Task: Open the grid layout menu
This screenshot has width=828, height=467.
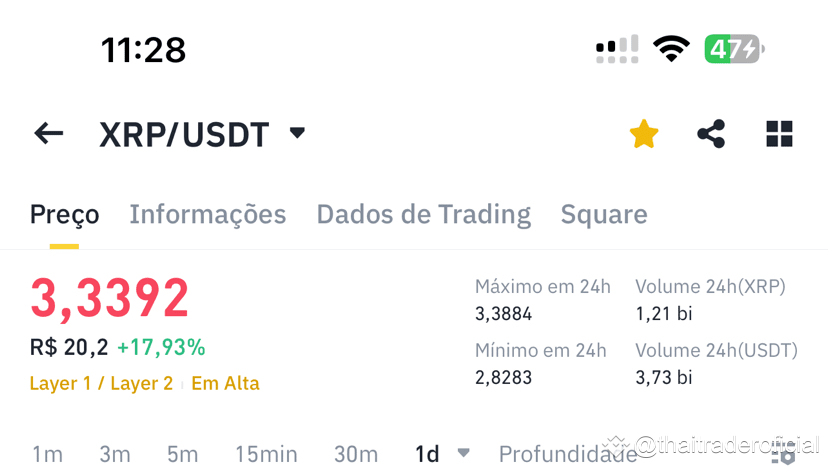Action: tap(779, 134)
